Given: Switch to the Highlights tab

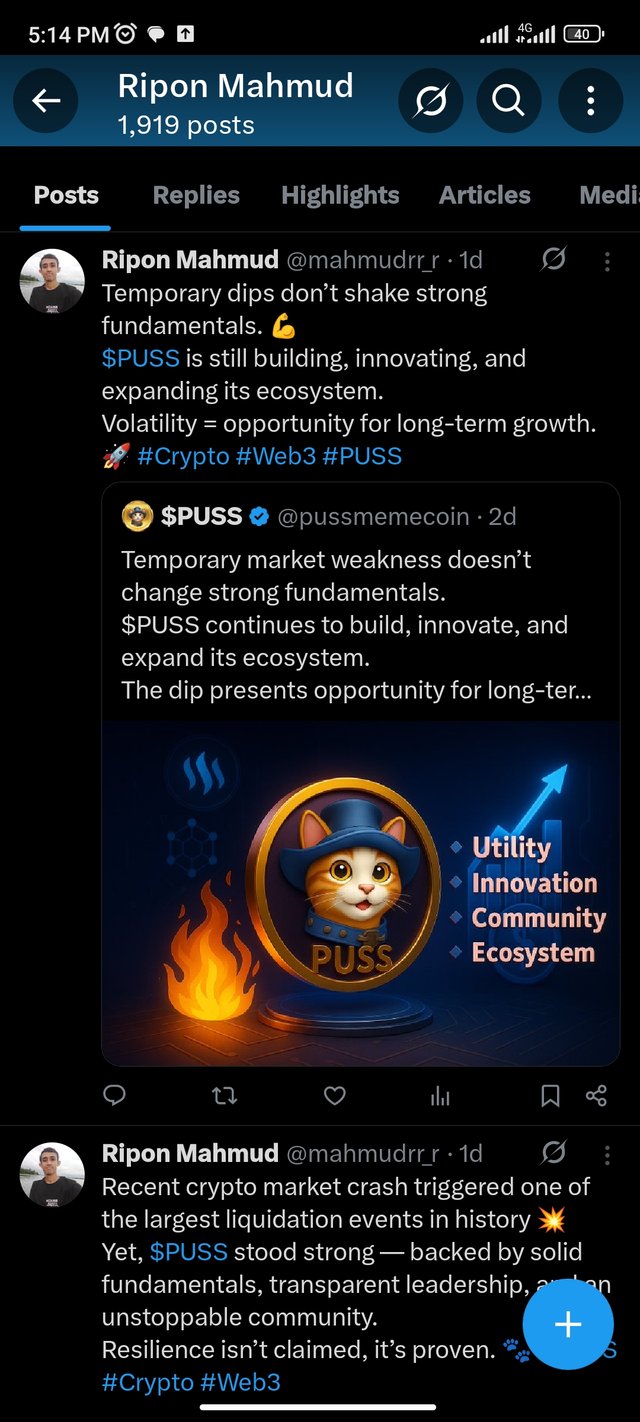Looking at the screenshot, I should (340, 195).
